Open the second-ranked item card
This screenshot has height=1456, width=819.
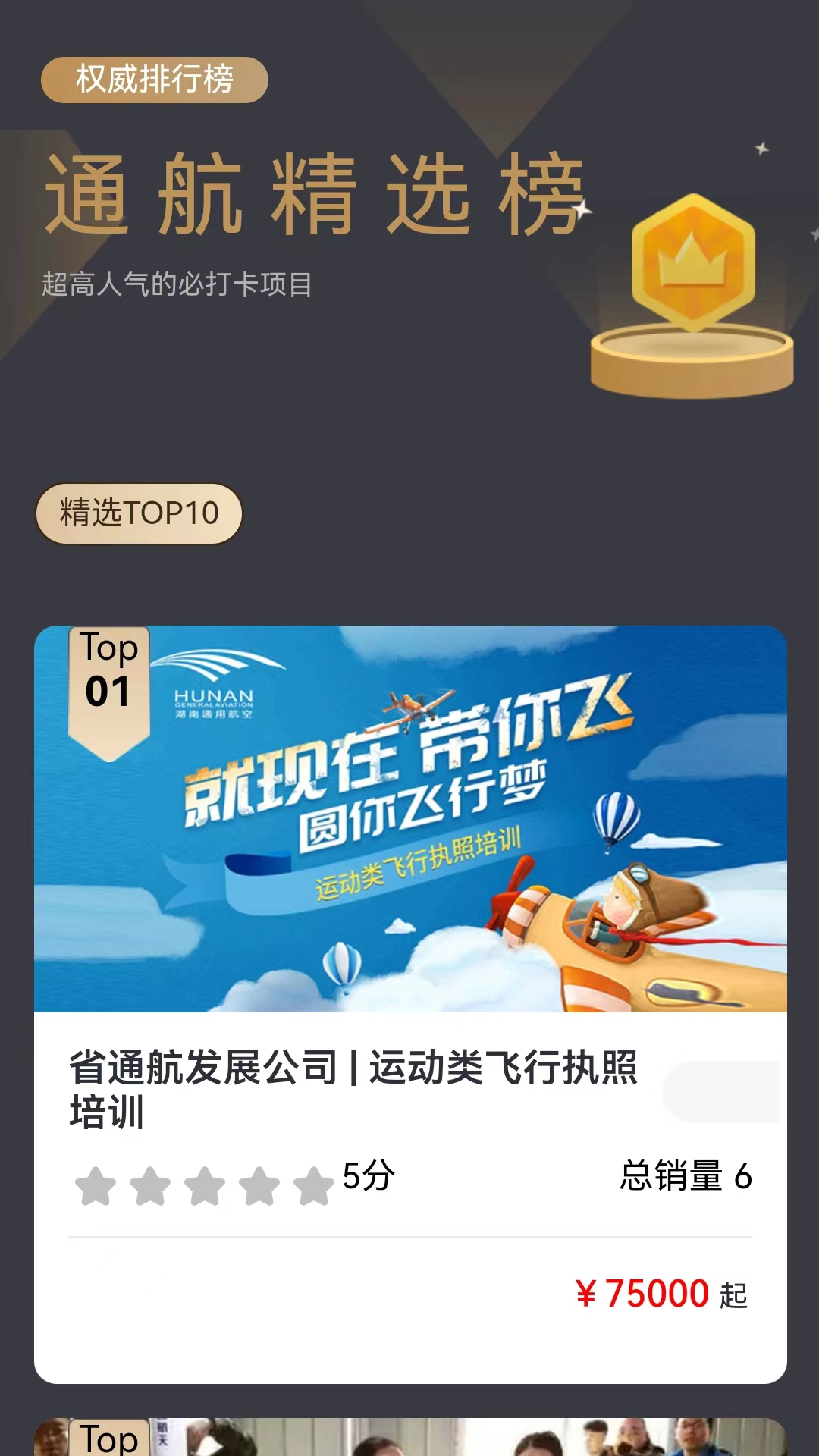(x=409, y=1438)
